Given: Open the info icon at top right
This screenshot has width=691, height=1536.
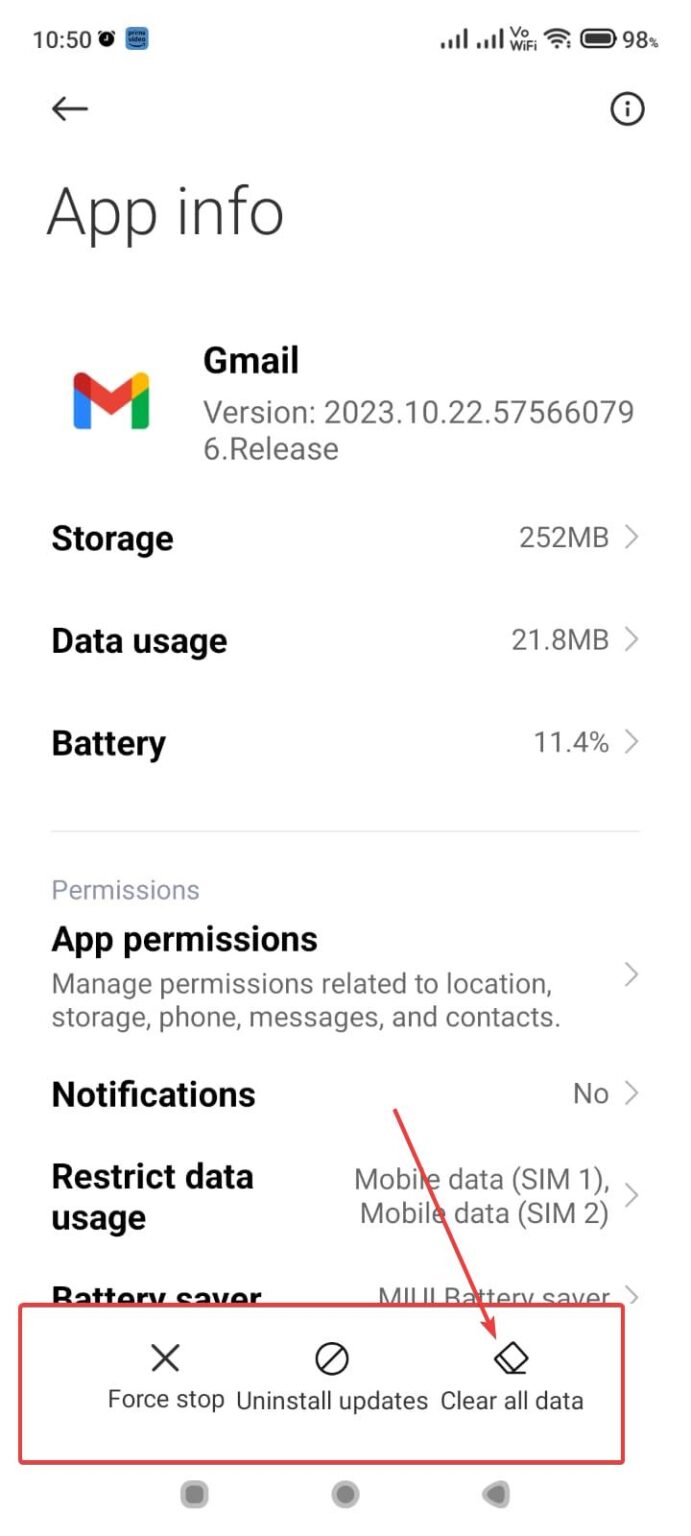Looking at the screenshot, I should click(x=627, y=109).
